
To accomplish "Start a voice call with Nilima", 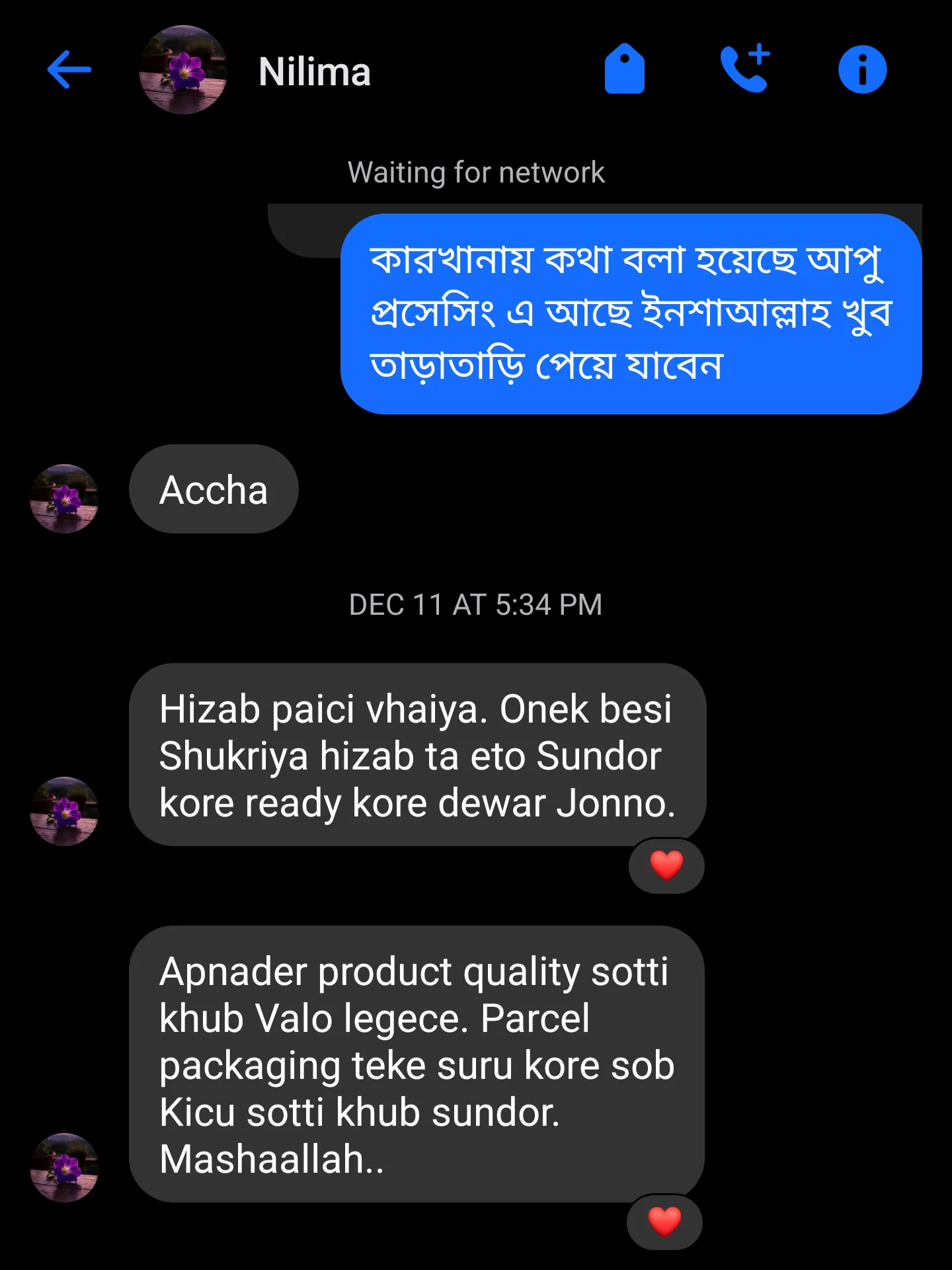I will (746, 69).
